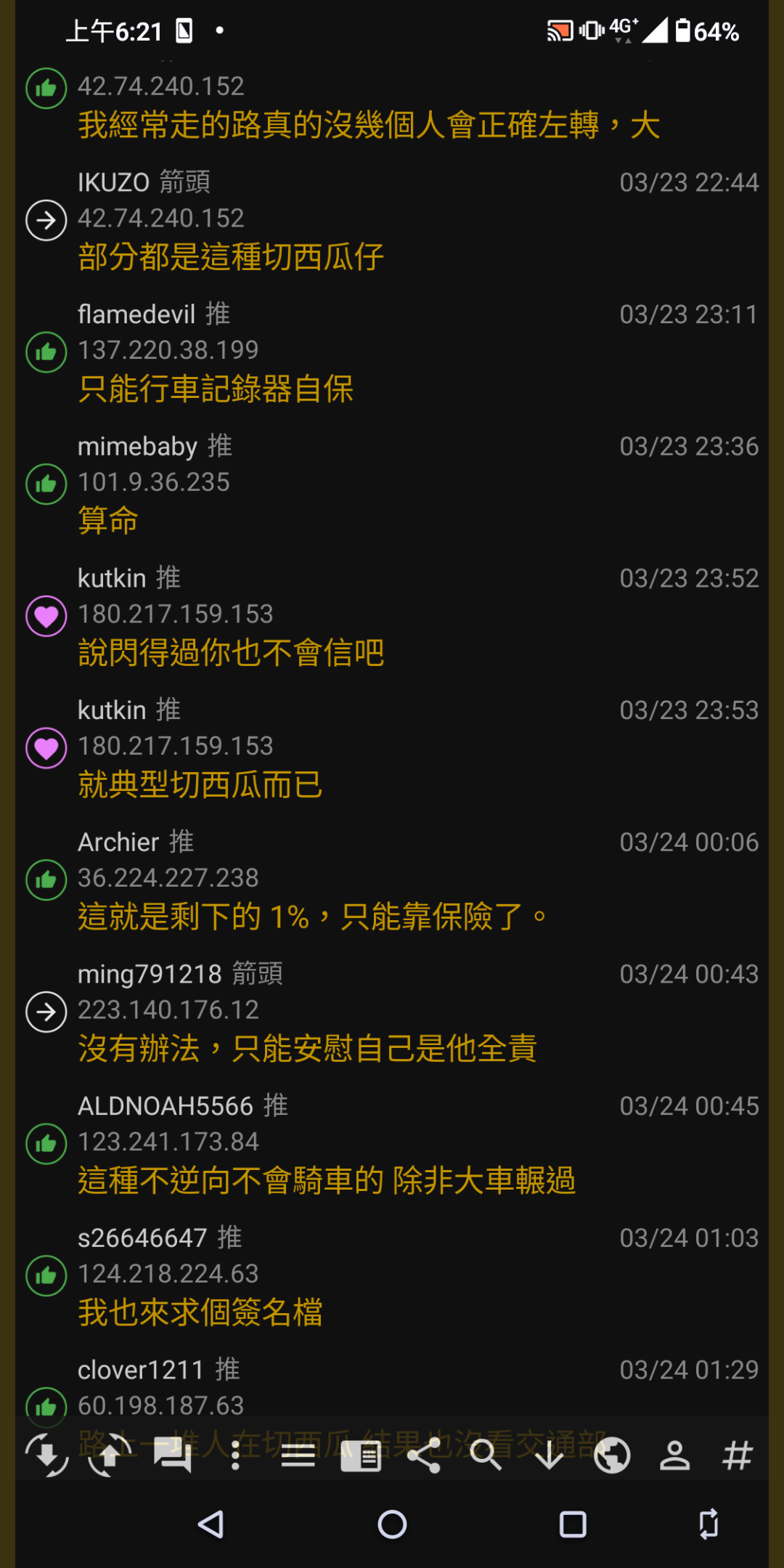The width and height of the screenshot is (784, 1568).
Task: Open flamedevil's comment about dashcam
Action: [392, 353]
